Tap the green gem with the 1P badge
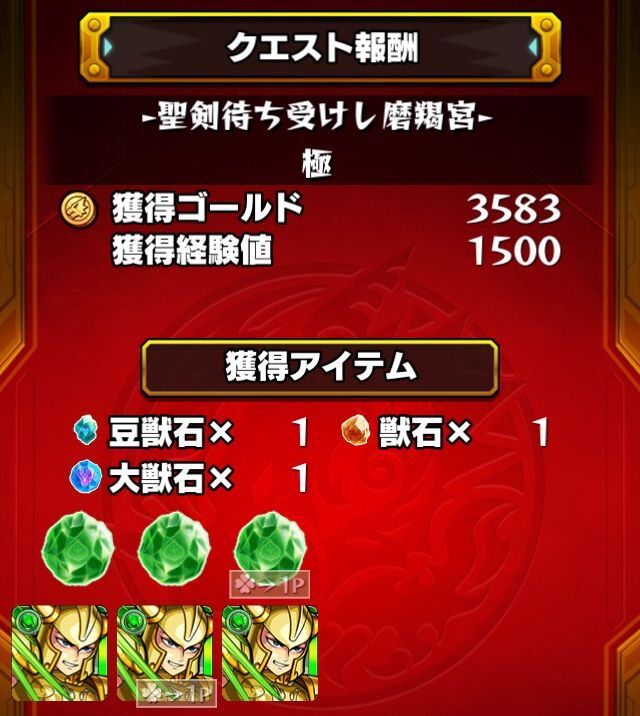The height and width of the screenshot is (716, 640). coord(270,550)
